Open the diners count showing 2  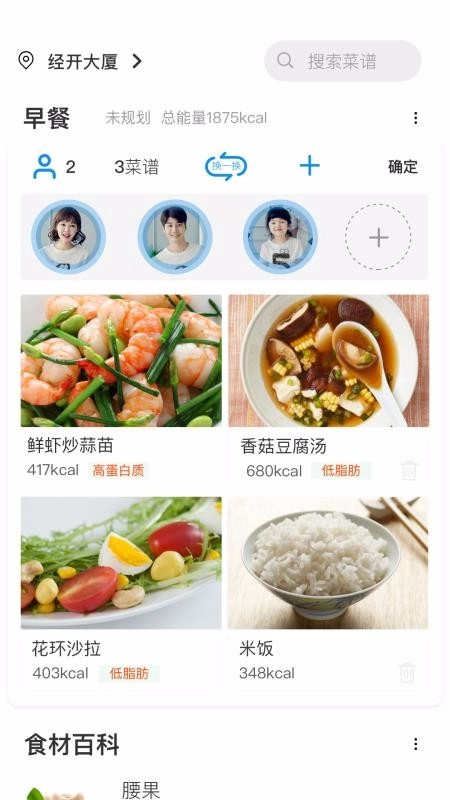[54, 167]
